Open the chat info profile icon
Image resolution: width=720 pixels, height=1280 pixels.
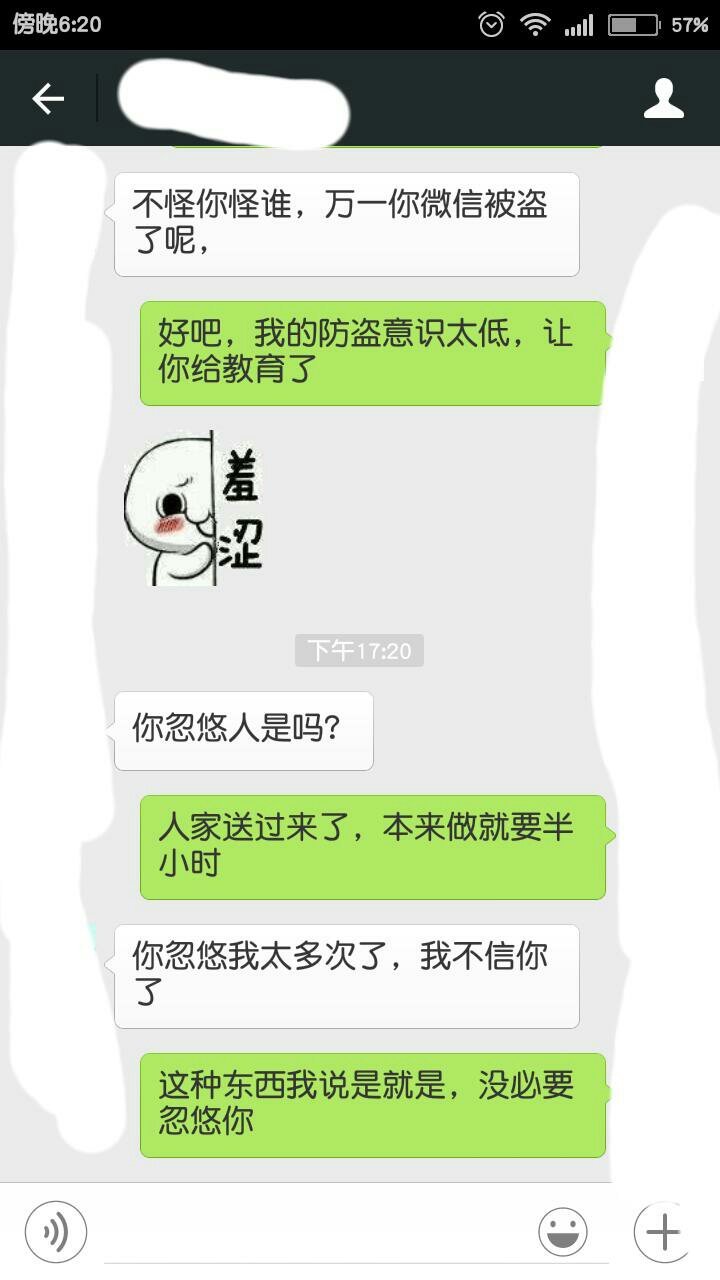pos(663,98)
